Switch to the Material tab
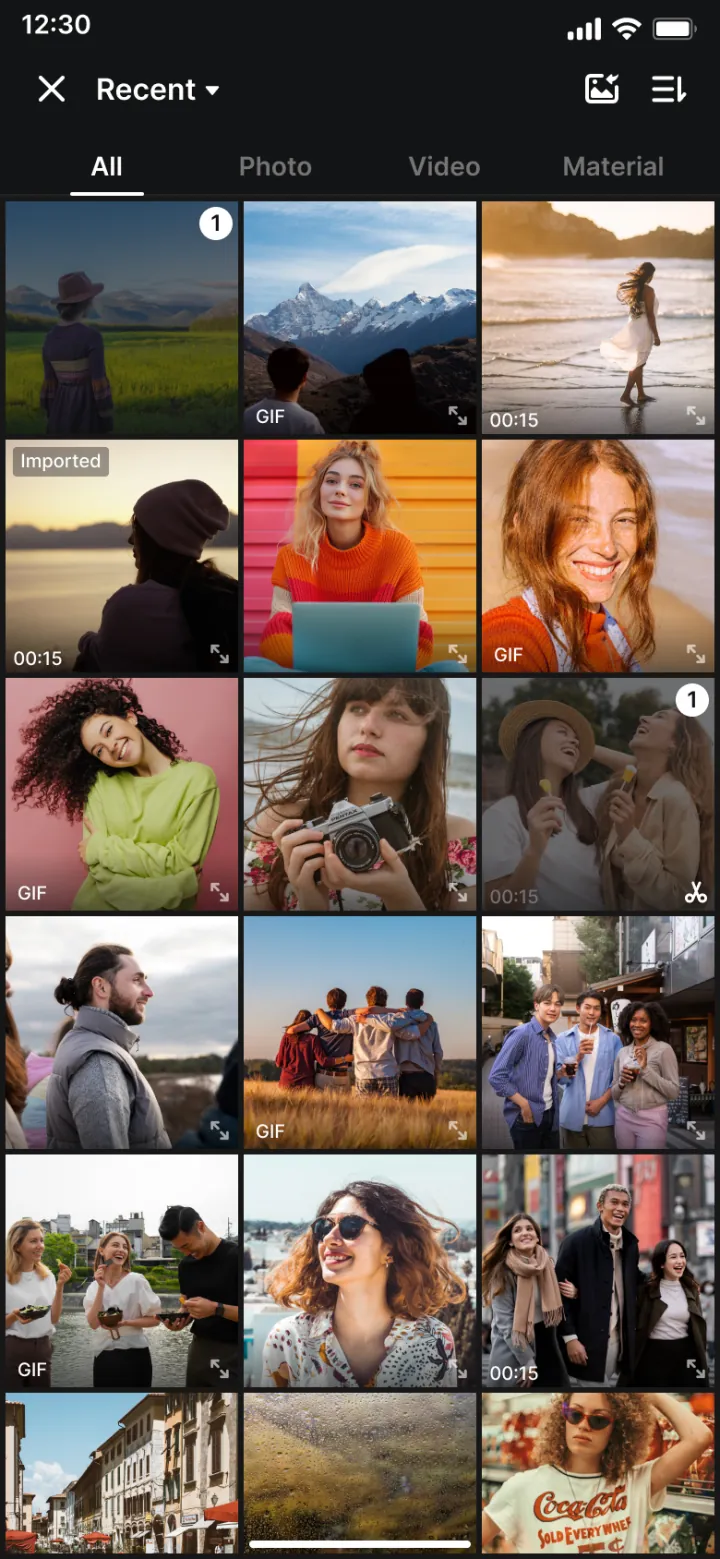720x1559 pixels. click(x=613, y=167)
